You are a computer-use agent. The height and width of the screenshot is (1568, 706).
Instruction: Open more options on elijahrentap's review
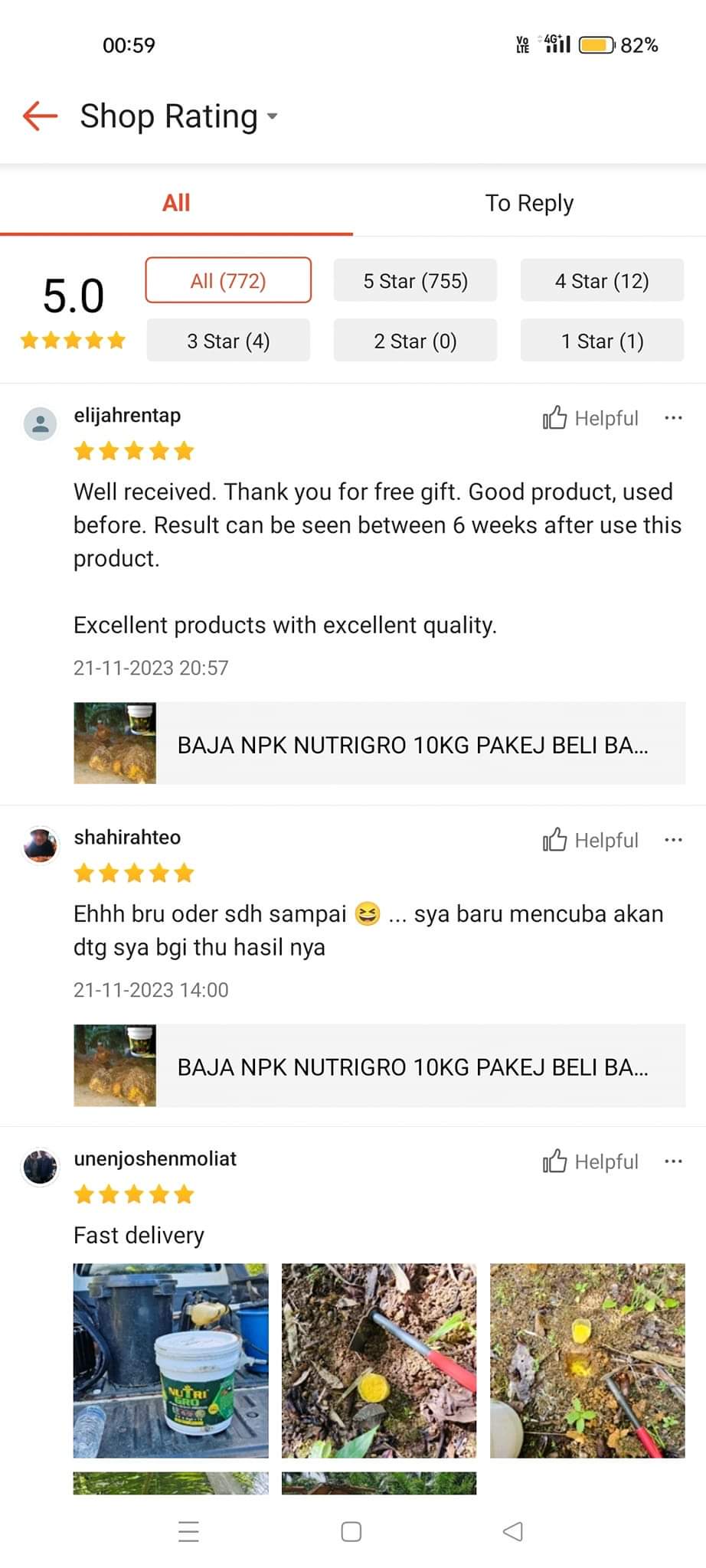673,418
